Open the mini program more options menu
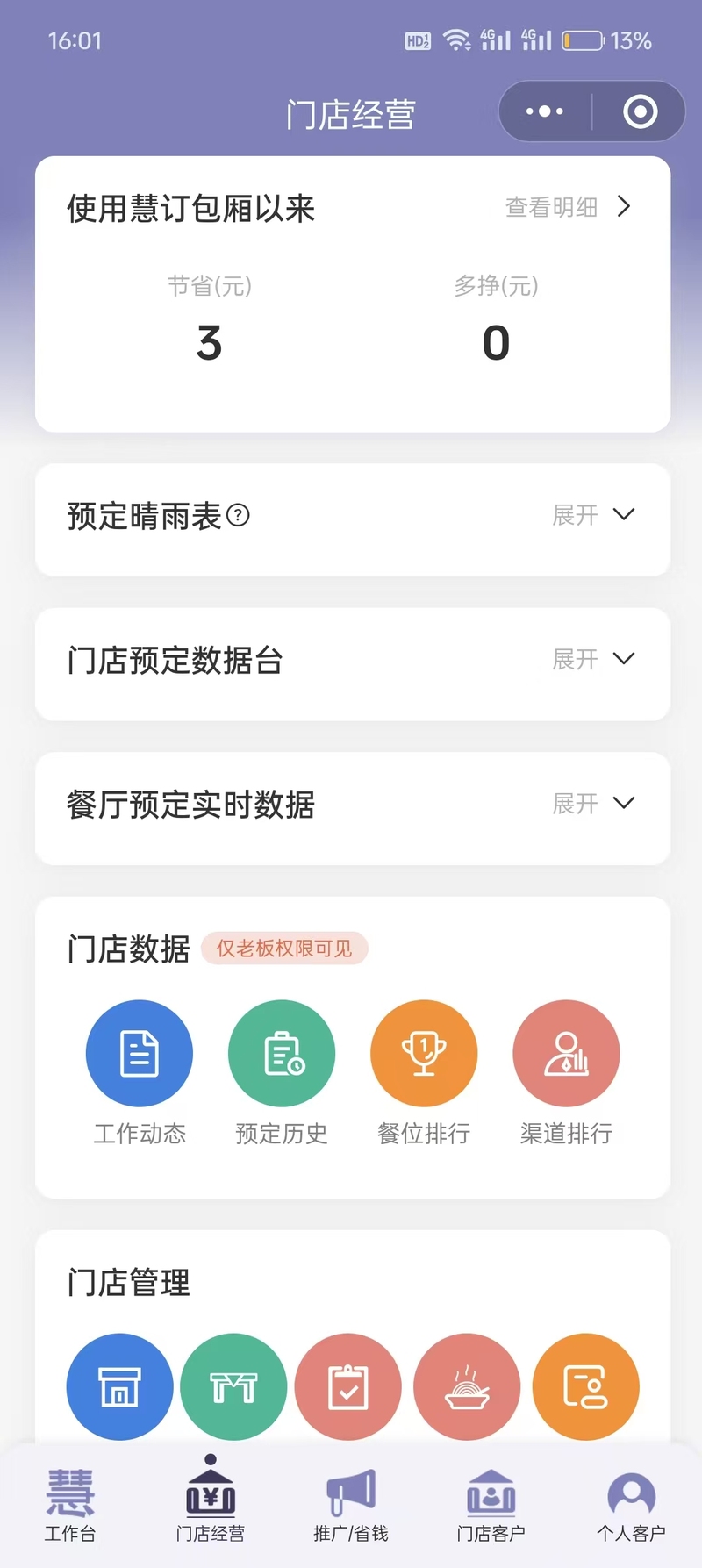This screenshot has height=1568, width=702. pyautogui.click(x=545, y=111)
